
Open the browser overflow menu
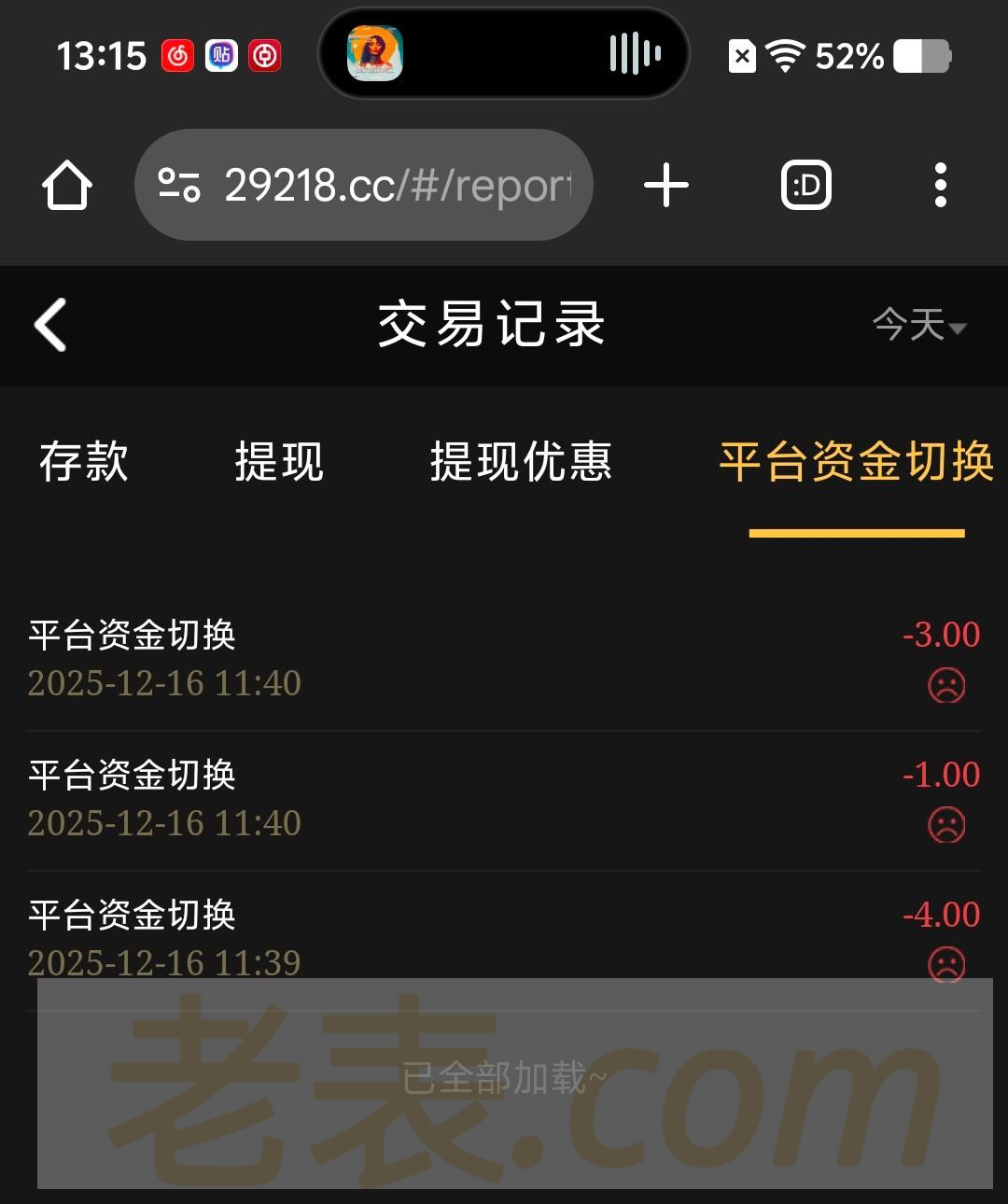pos(940,185)
